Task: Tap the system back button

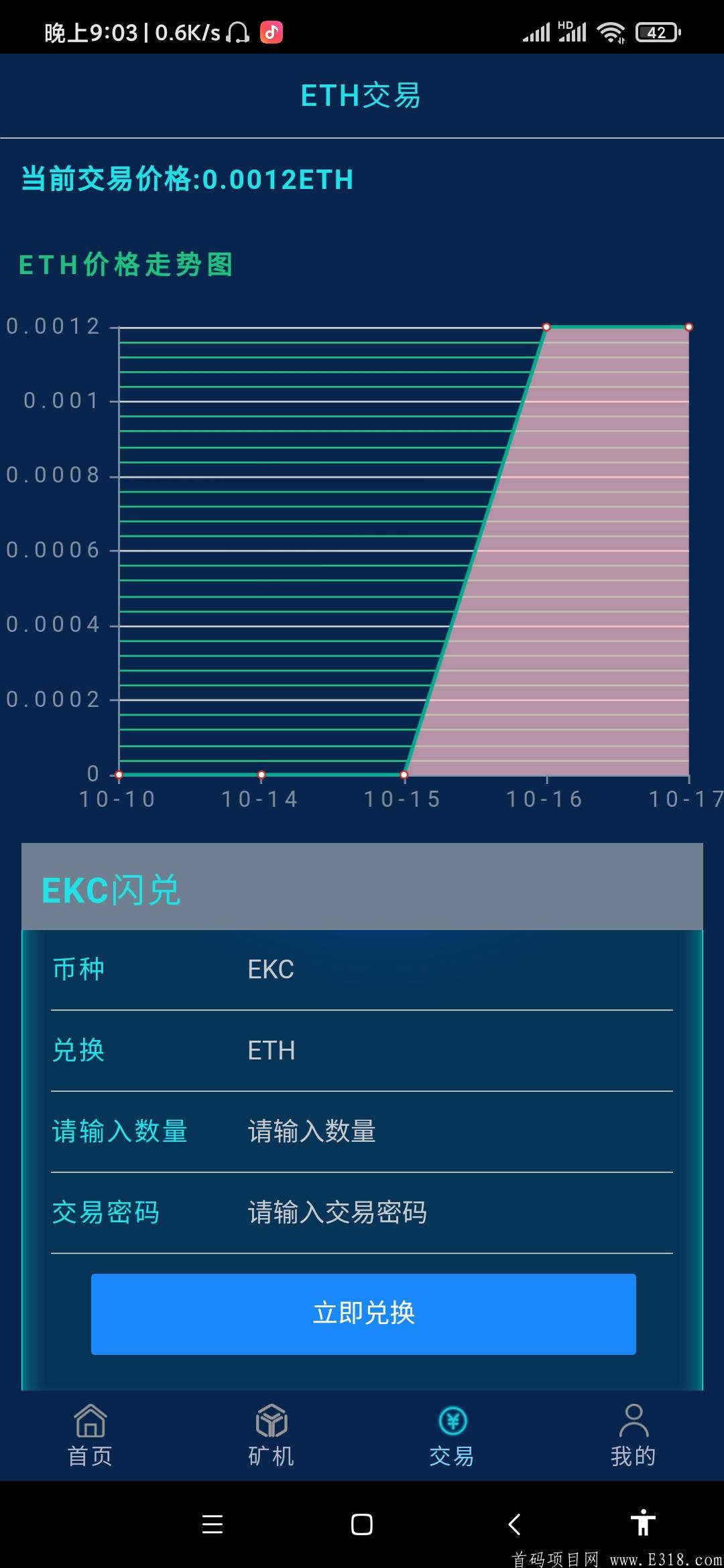Action: (x=514, y=1524)
